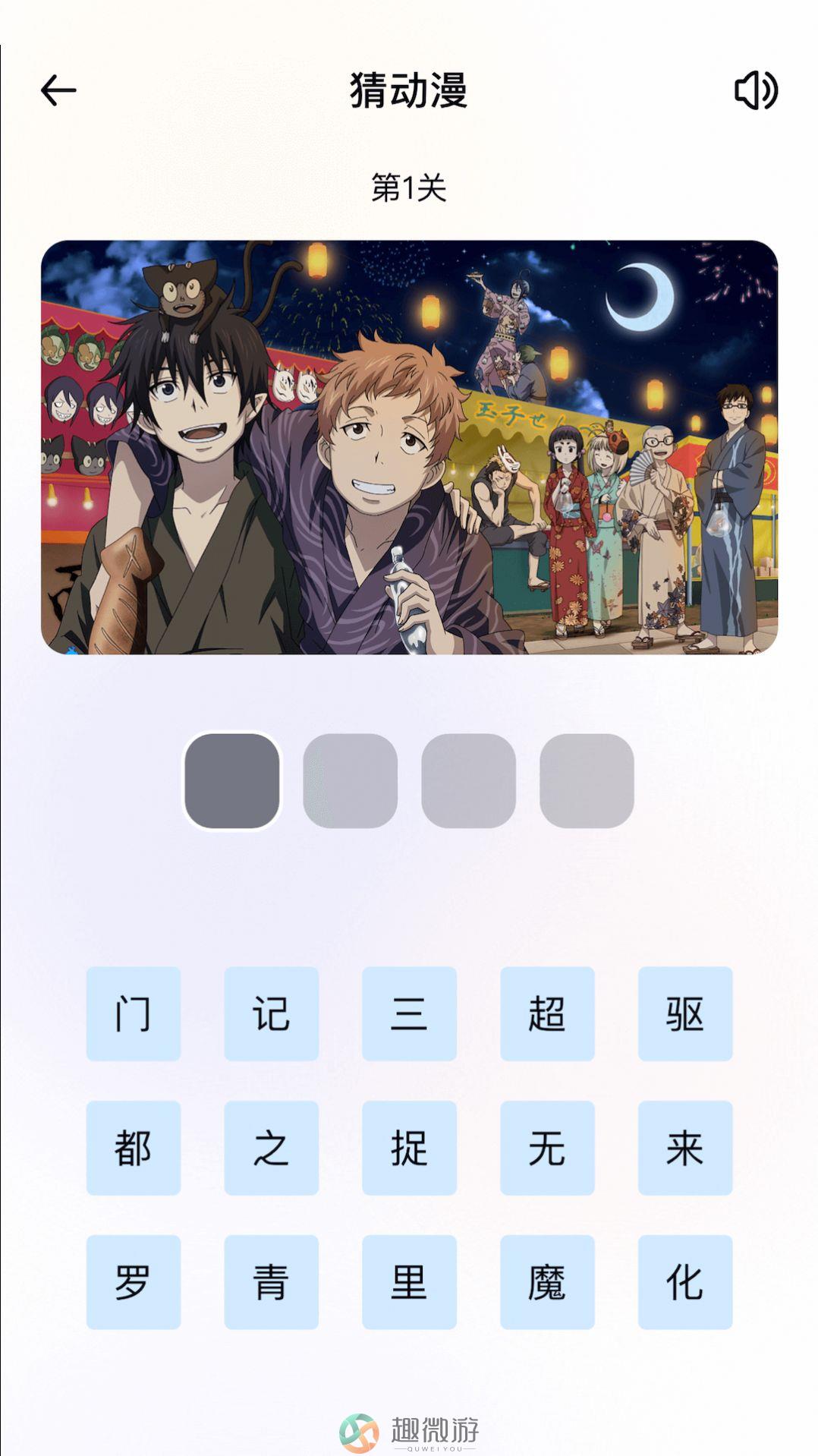Pick the character 门

134,1013
